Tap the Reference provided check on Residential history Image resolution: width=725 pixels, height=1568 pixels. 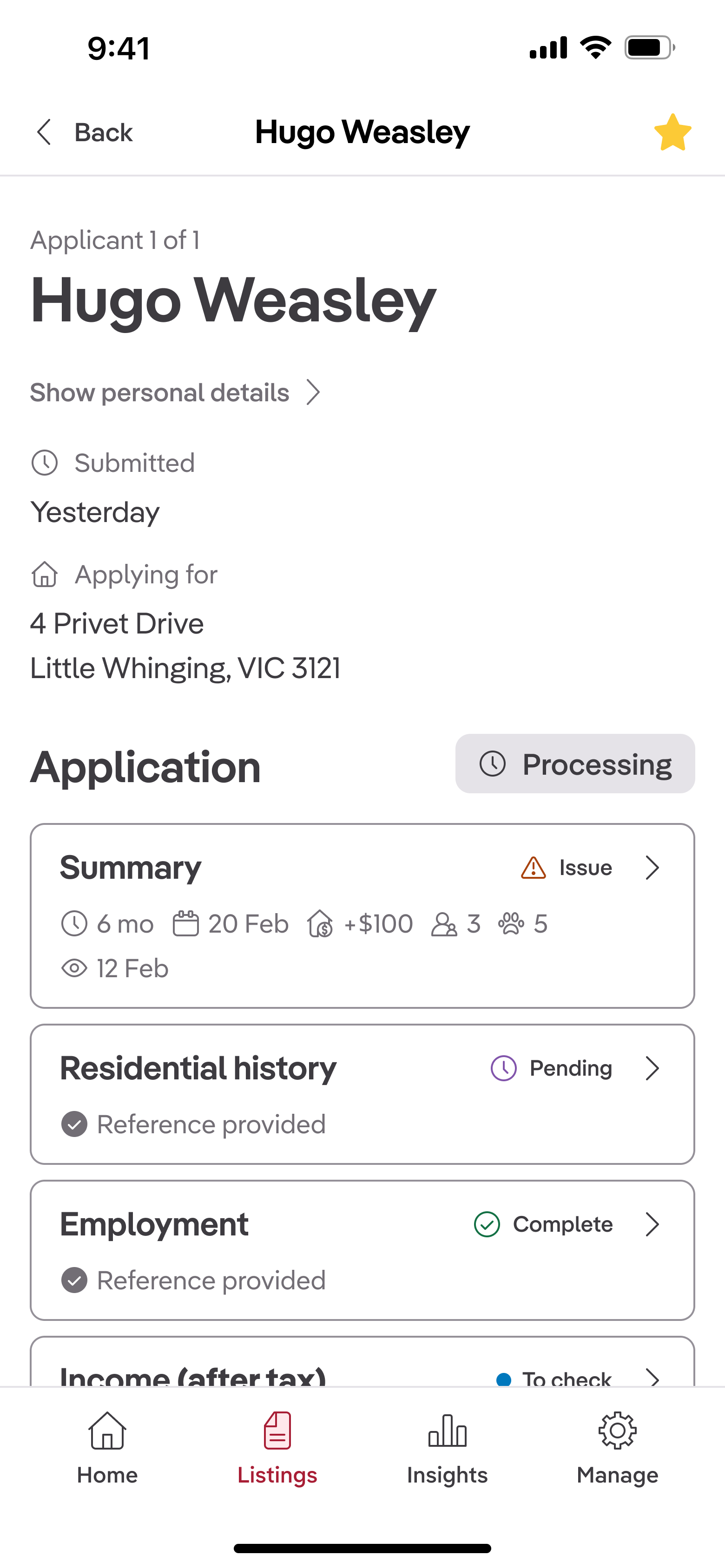point(74,1124)
